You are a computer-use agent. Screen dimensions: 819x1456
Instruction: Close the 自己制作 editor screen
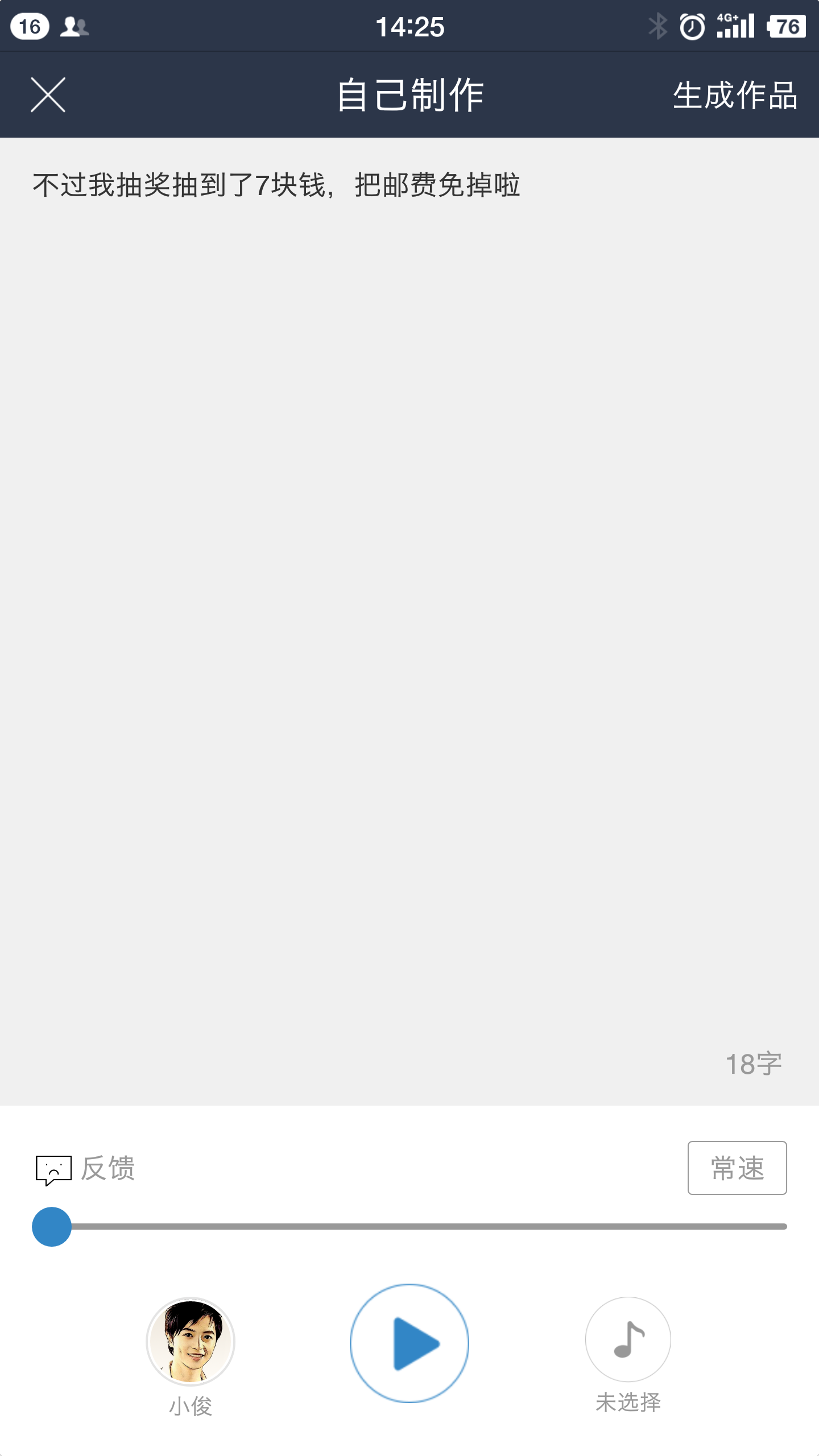(48, 94)
